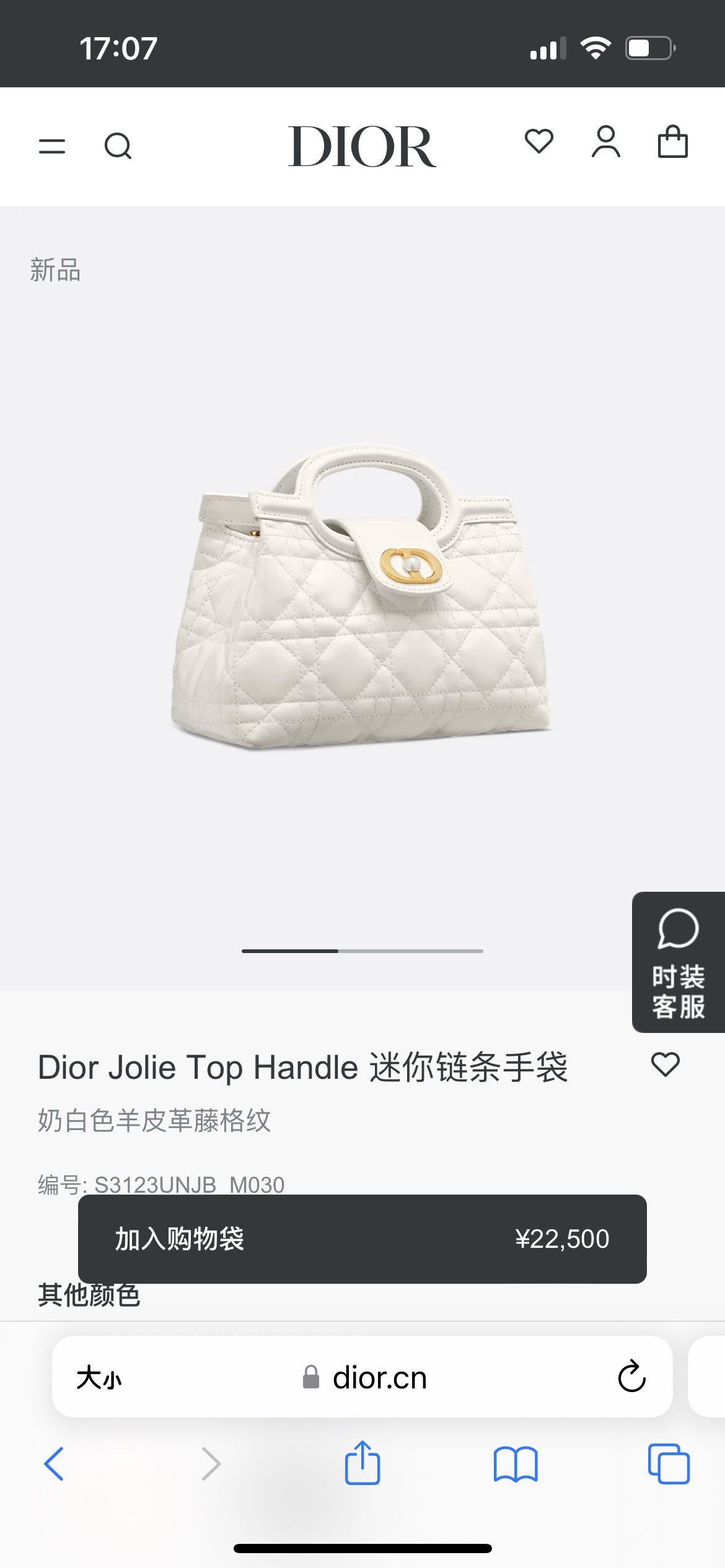Share this page via Safari share icon
The height and width of the screenshot is (1568, 725).
(362, 1463)
